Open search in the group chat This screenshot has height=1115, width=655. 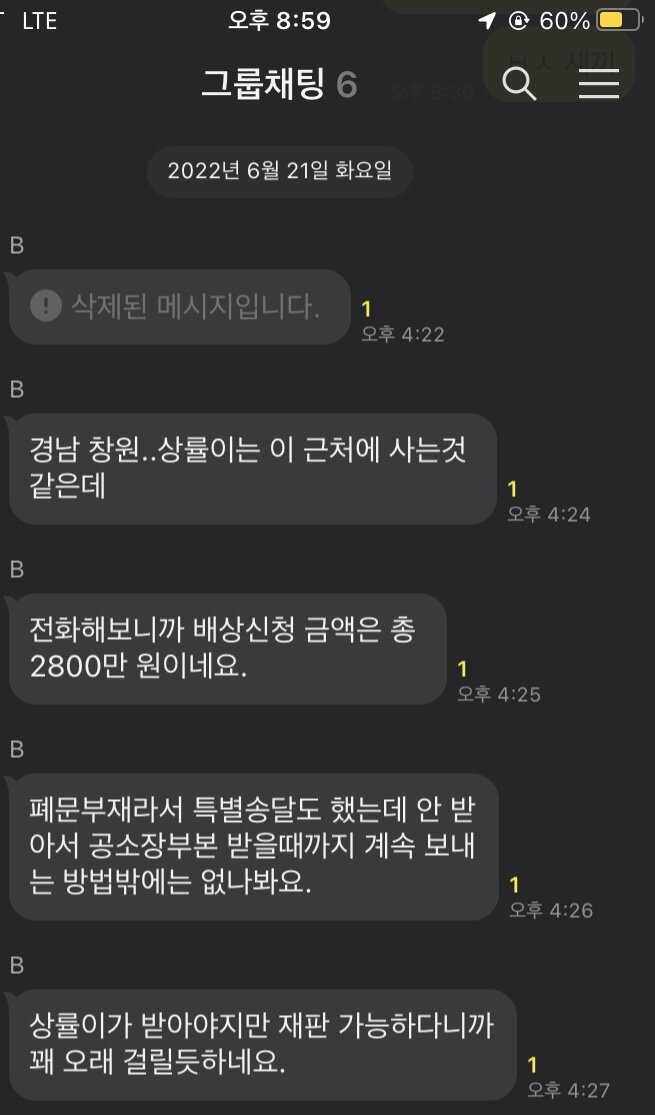point(519,84)
